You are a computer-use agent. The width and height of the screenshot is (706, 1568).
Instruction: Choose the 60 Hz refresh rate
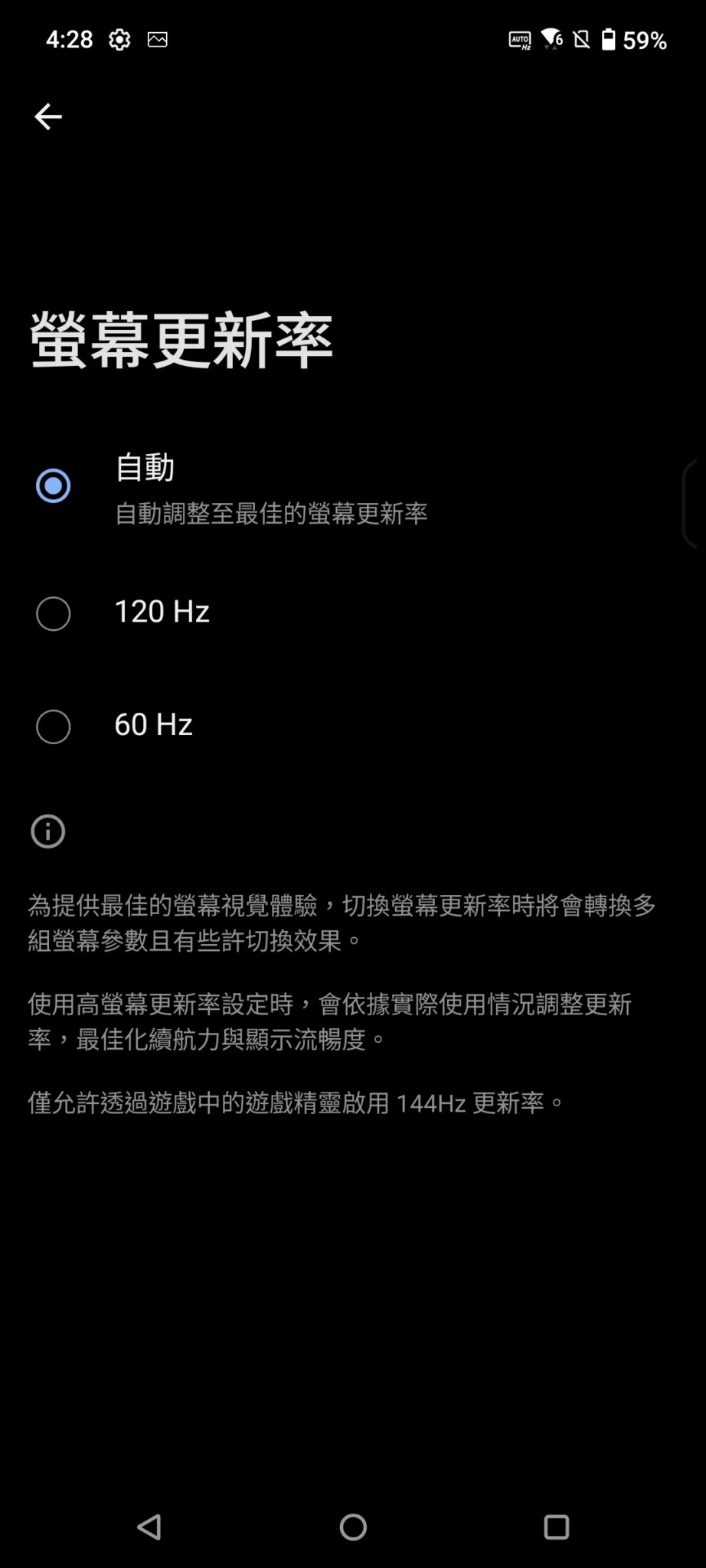[x=54, y=726]
